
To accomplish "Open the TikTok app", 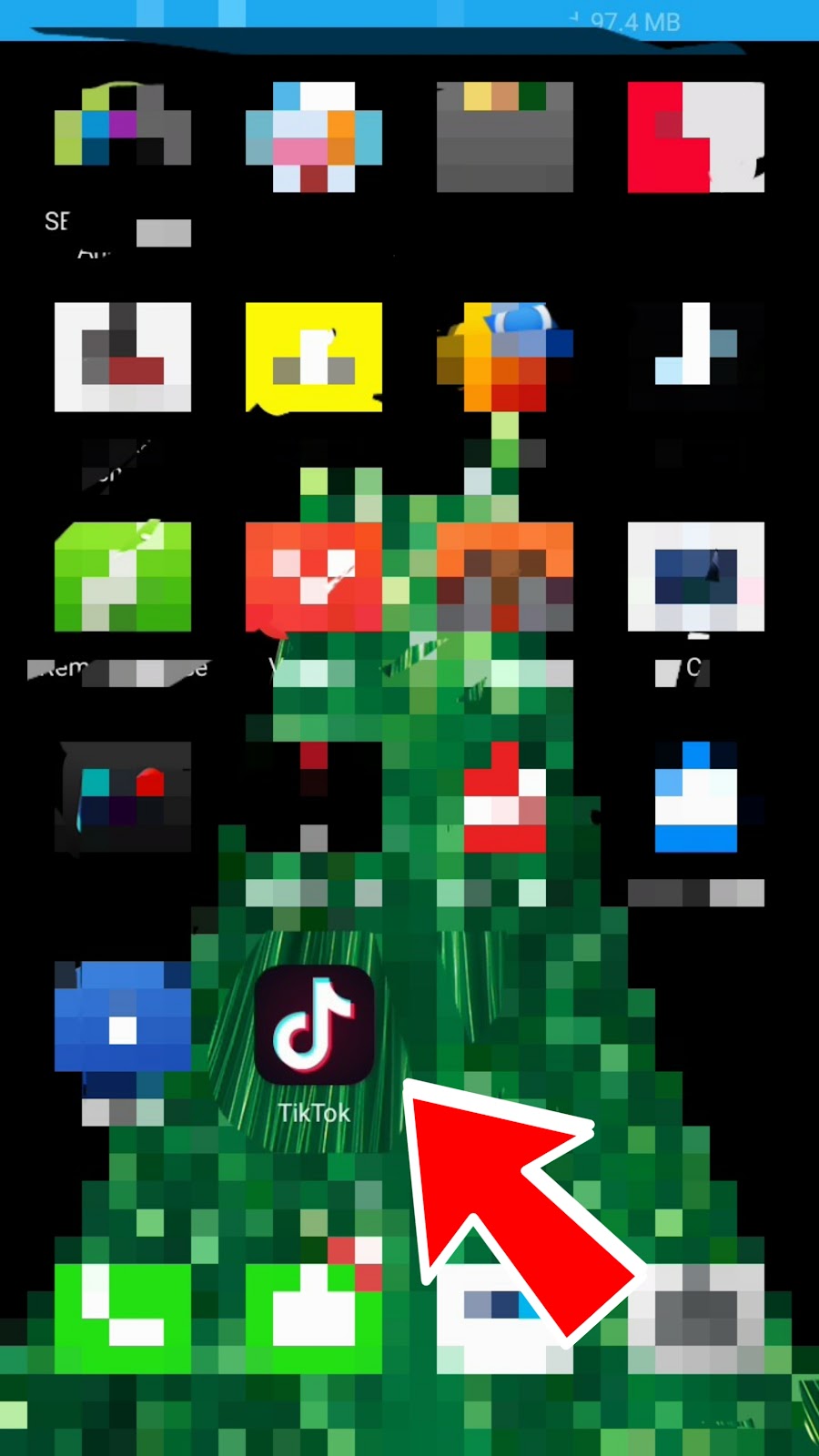I will 314,1026.
